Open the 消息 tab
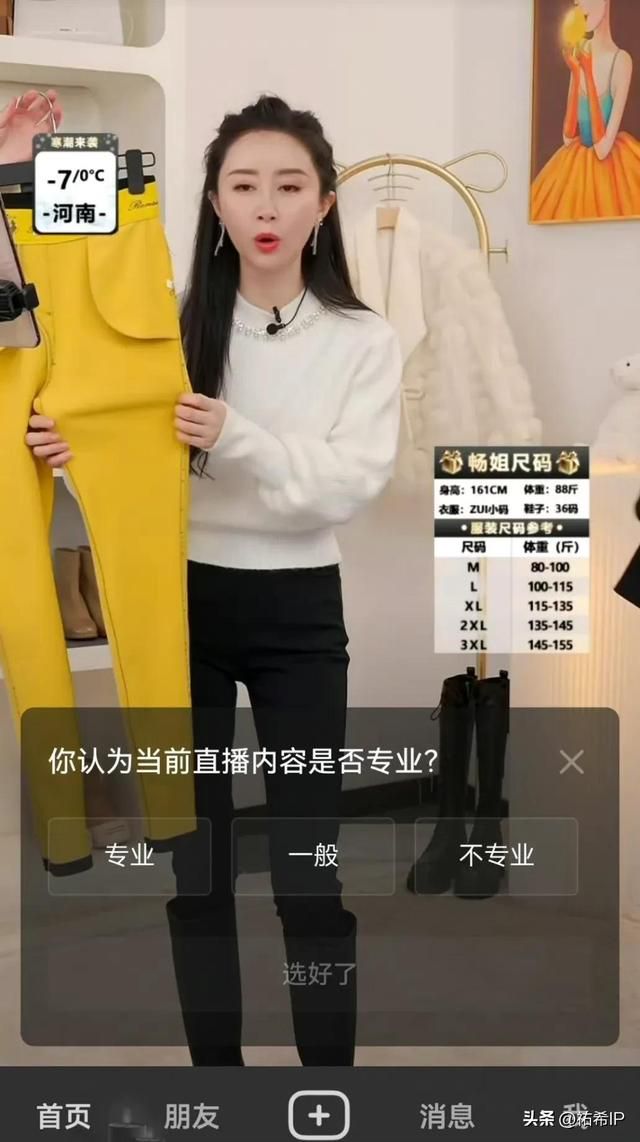Screen dimensions: 640x1142 447,1115
